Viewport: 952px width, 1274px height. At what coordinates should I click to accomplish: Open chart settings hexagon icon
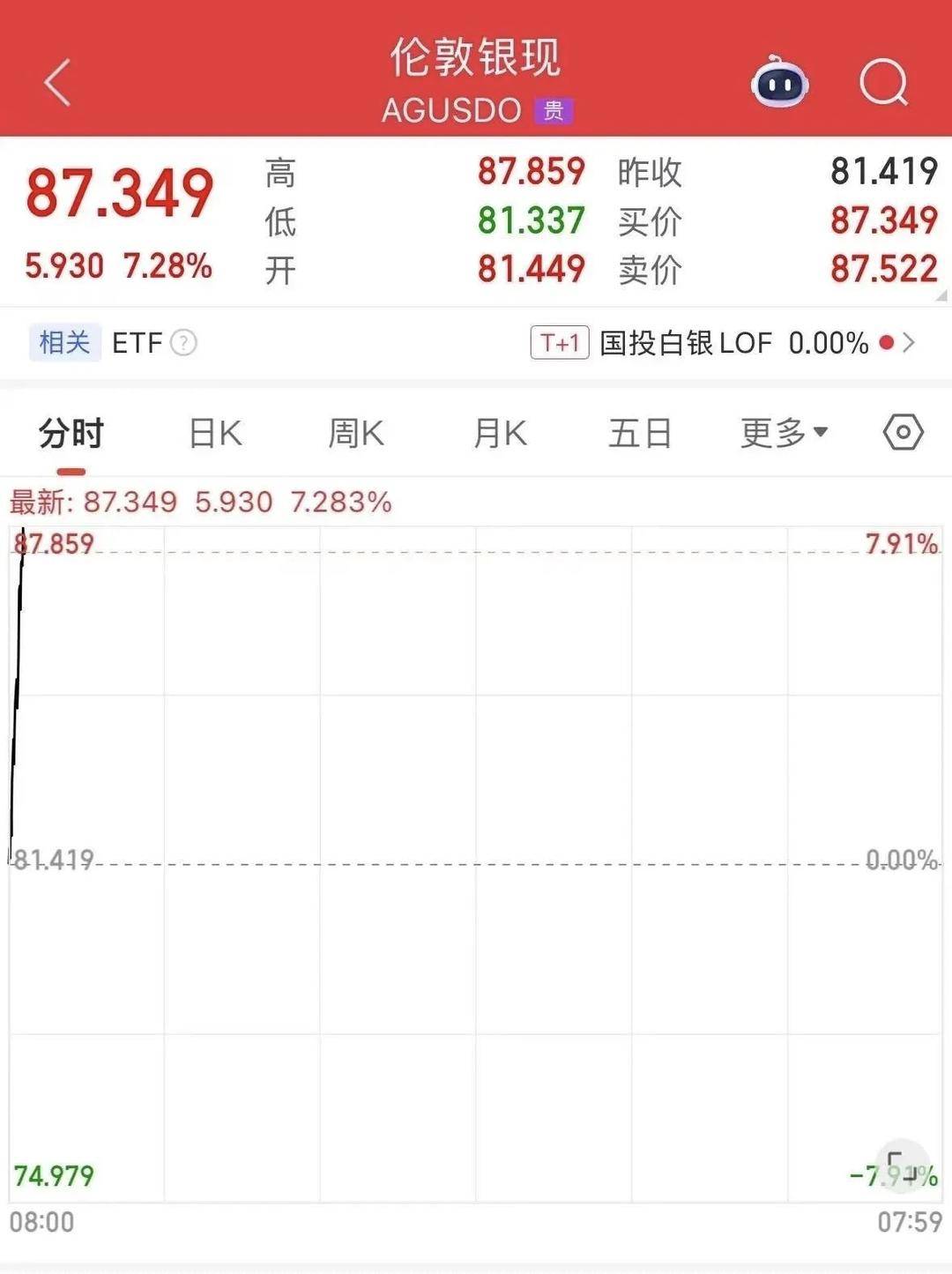[x=903, y=433]
